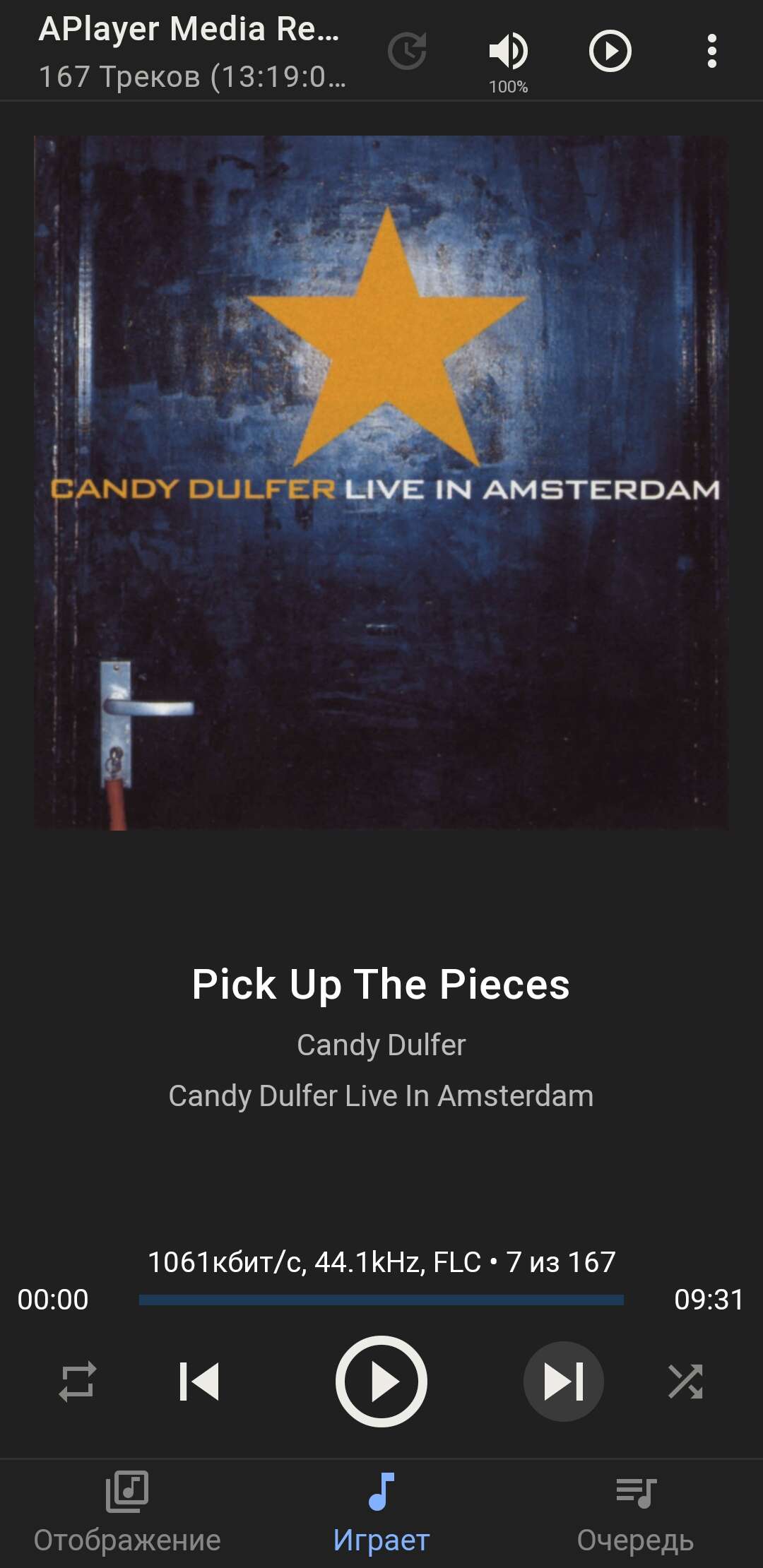Viewport: 763px width, 1568px height.
Task: Tap the Candy Dulfer album cover
Action: click(x=381, y=483)
